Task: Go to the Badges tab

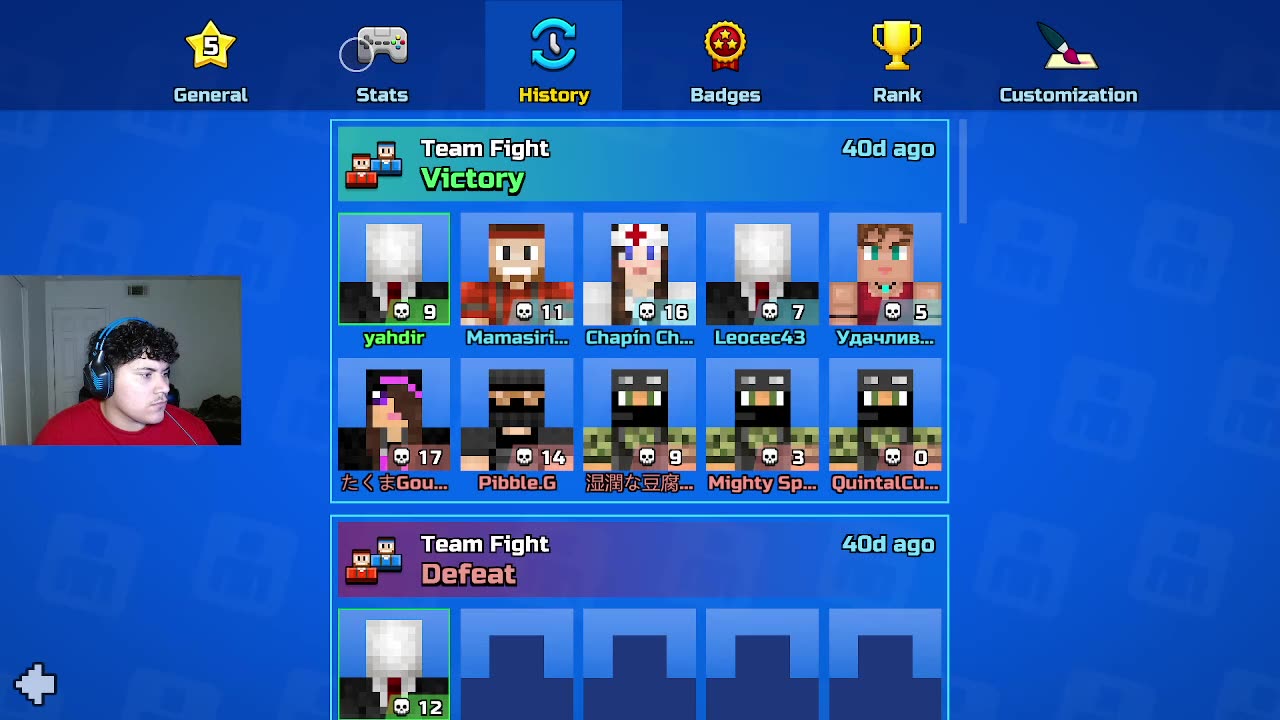Action: tap(725, 62)
